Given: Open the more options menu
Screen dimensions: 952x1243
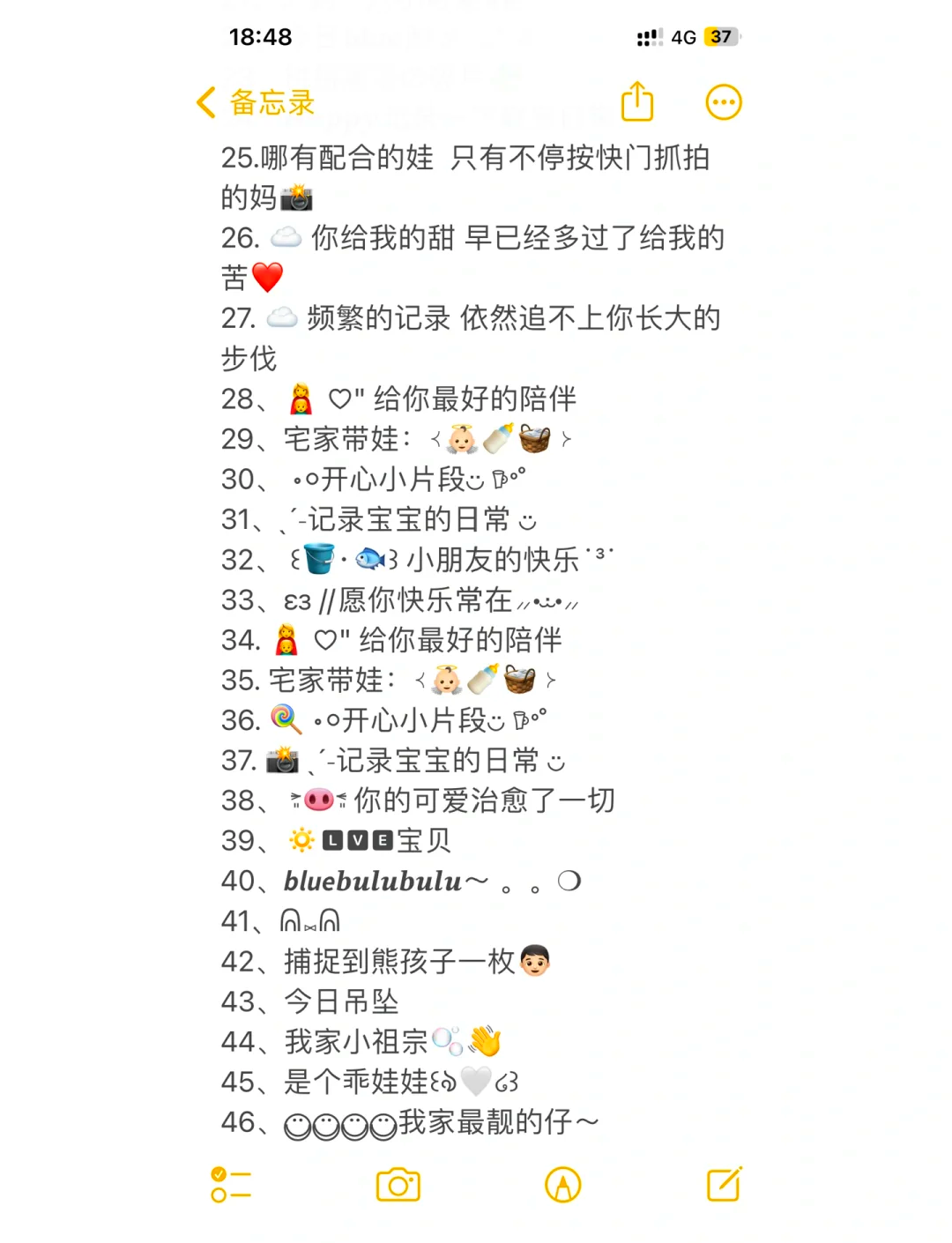Looking at the screenshot, I should (x=724, y=102).
